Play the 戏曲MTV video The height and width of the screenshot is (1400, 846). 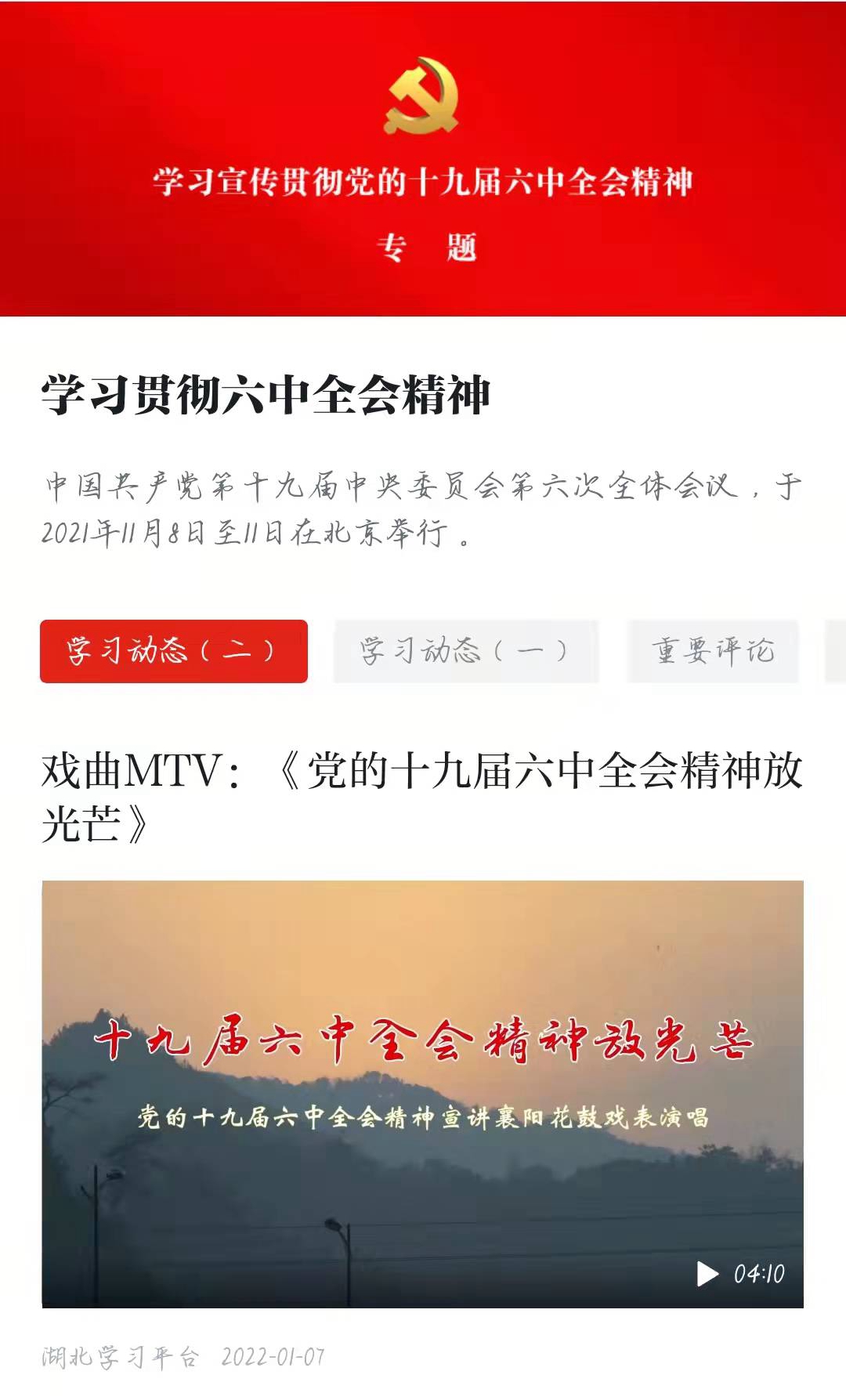point(707,1273)
